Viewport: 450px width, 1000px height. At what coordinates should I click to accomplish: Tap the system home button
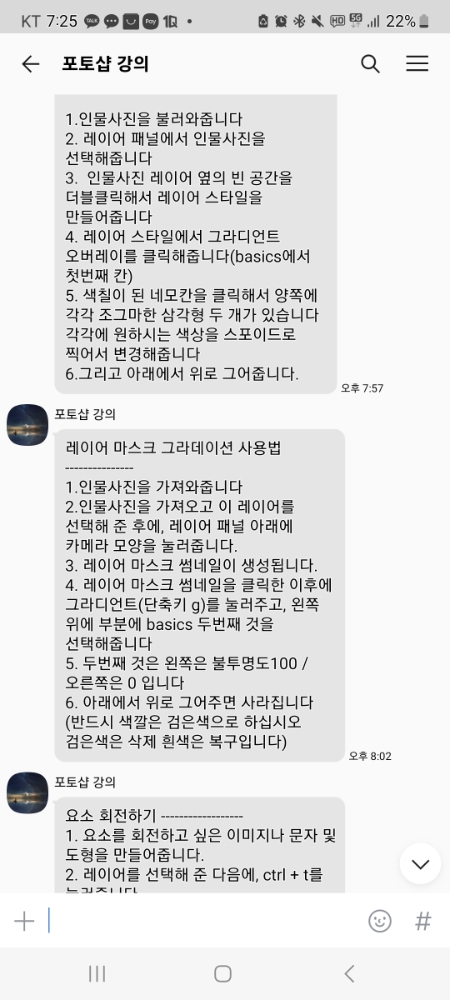tap(222, 973)
